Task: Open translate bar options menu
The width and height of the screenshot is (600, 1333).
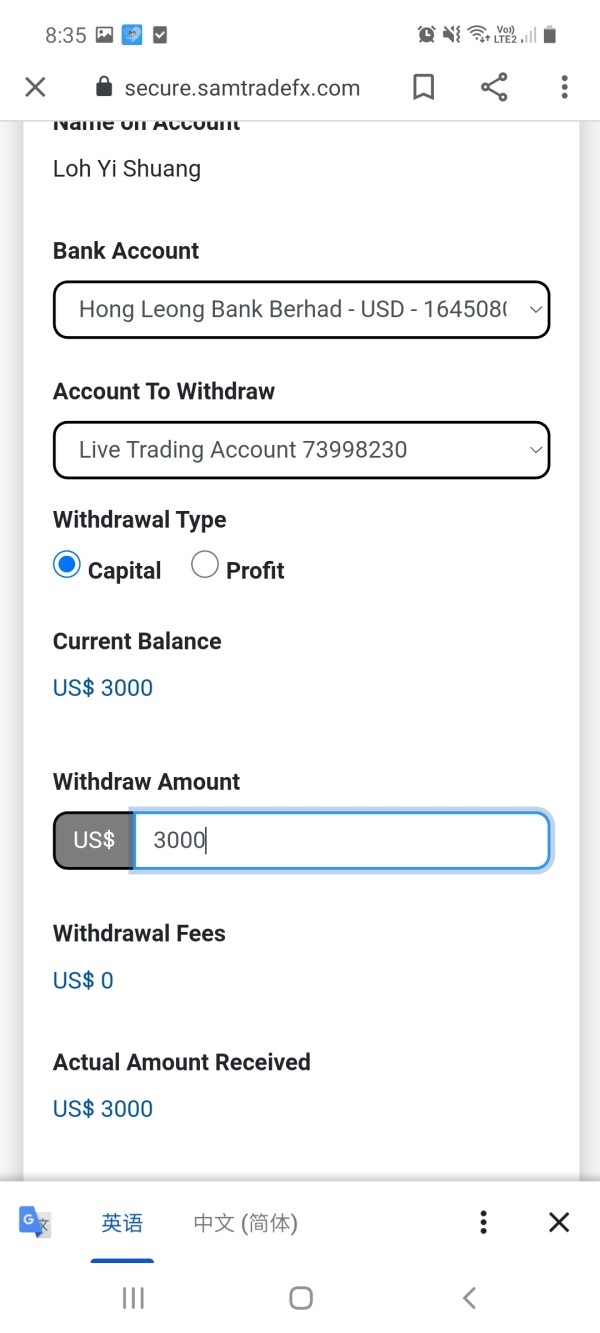Action: tap(484, 1222)
